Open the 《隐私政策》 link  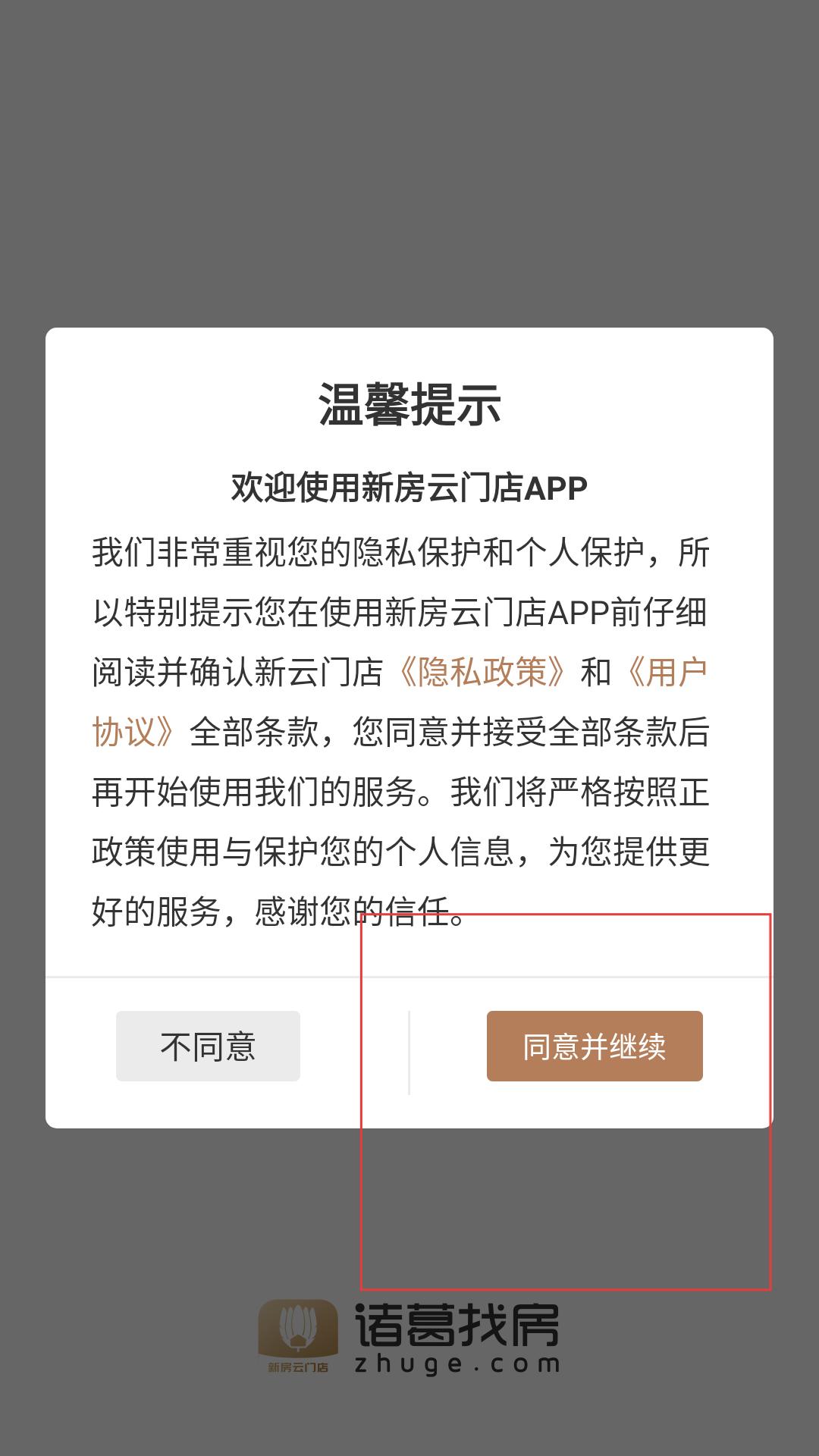click(x=482, y=672)
